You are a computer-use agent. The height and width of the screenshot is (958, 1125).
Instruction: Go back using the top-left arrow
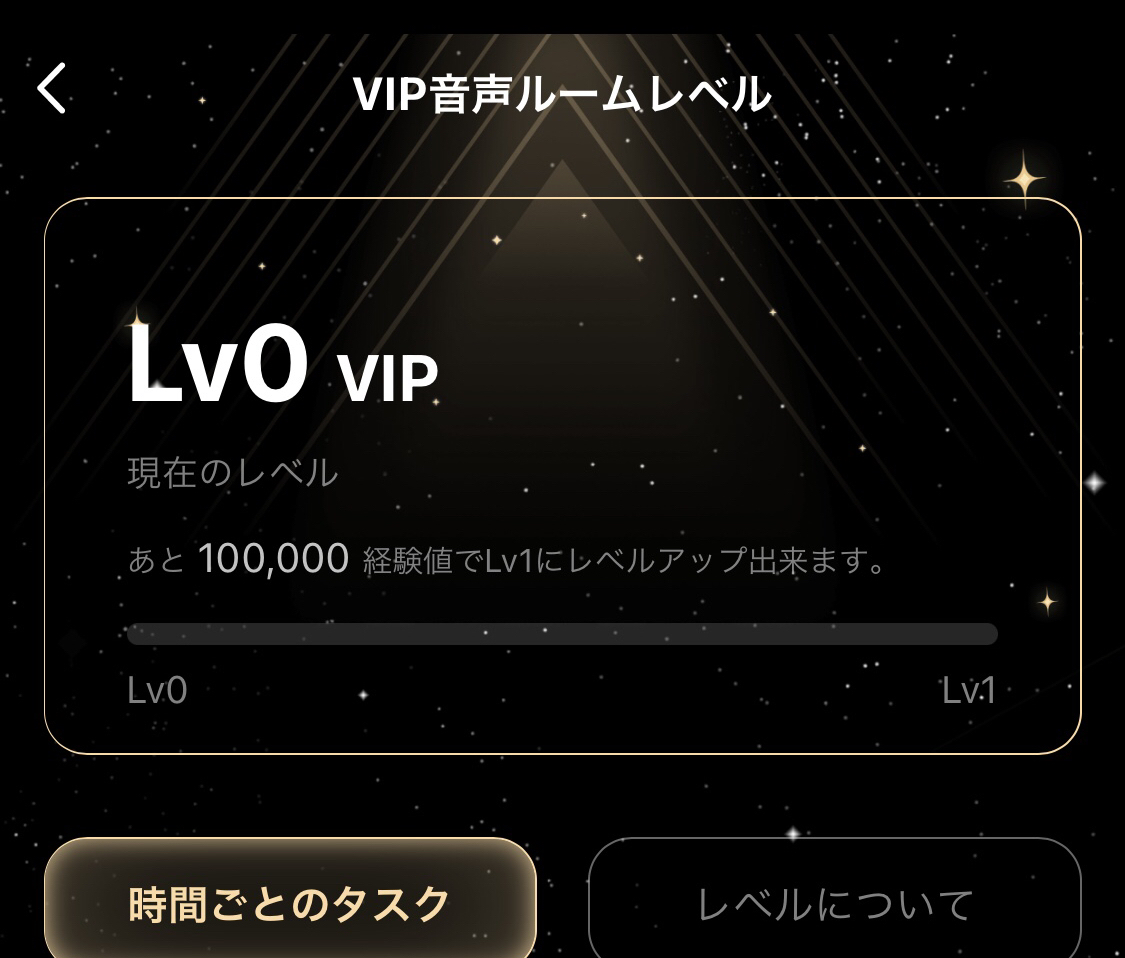tap(52, 89)
